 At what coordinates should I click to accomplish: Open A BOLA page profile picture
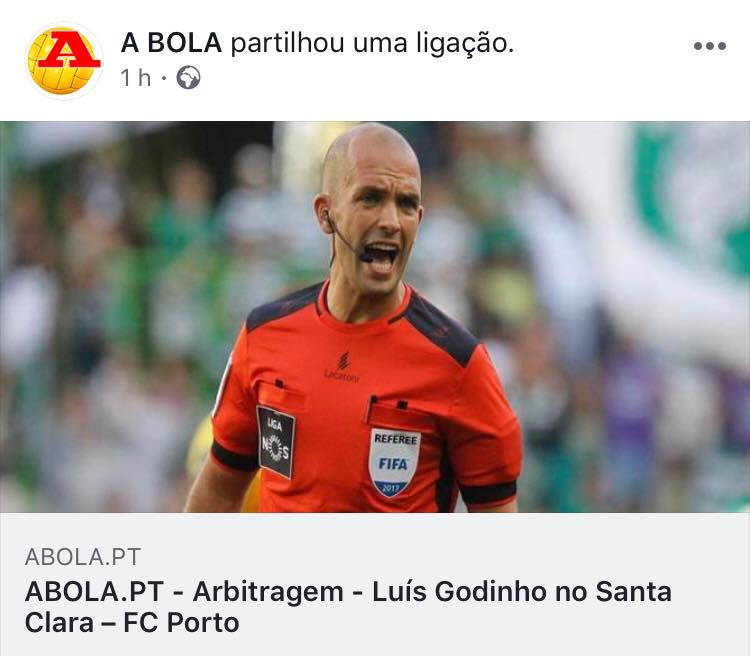[x=63, y=60]
